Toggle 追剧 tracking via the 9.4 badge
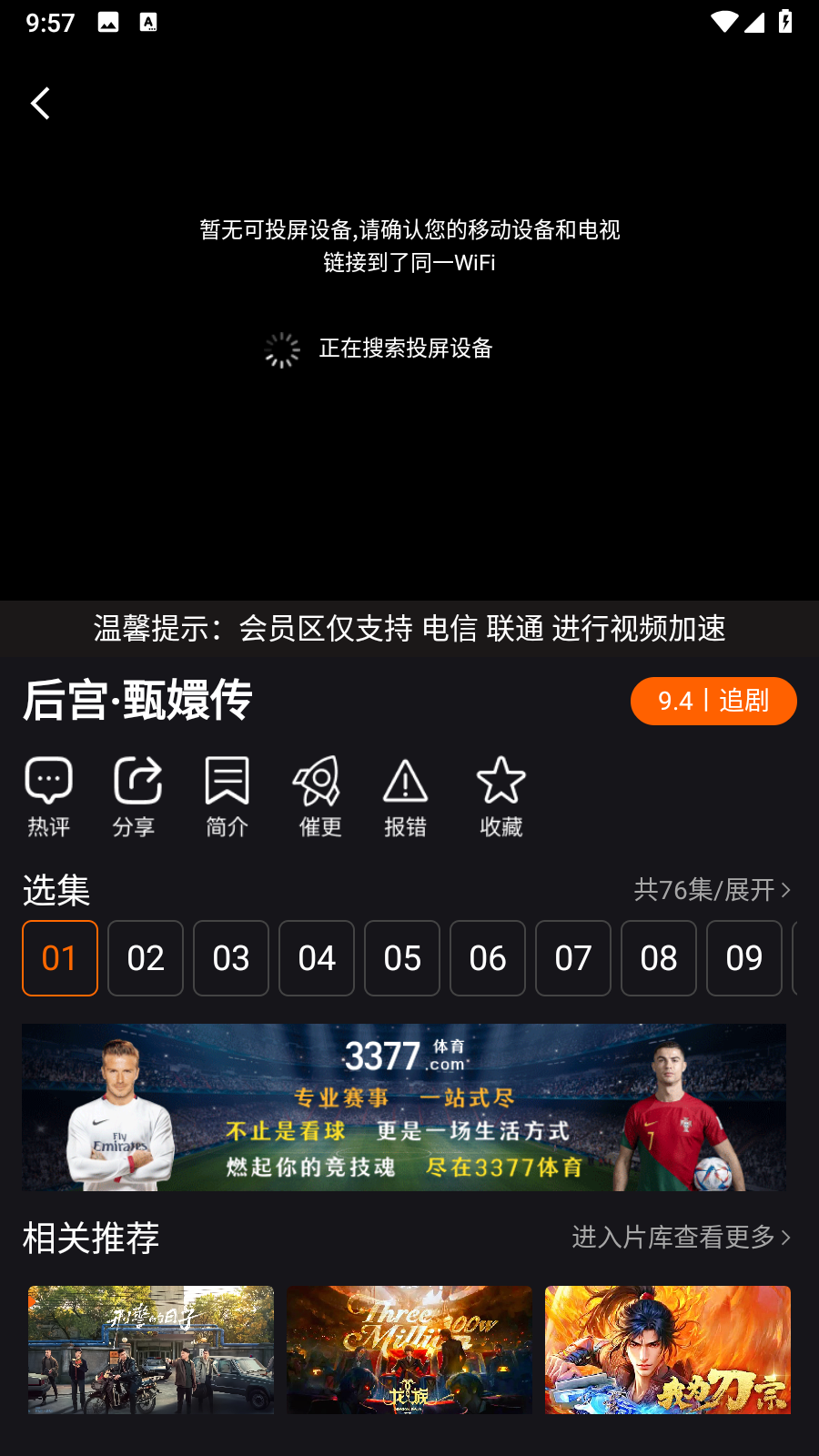 pos(713,701)
